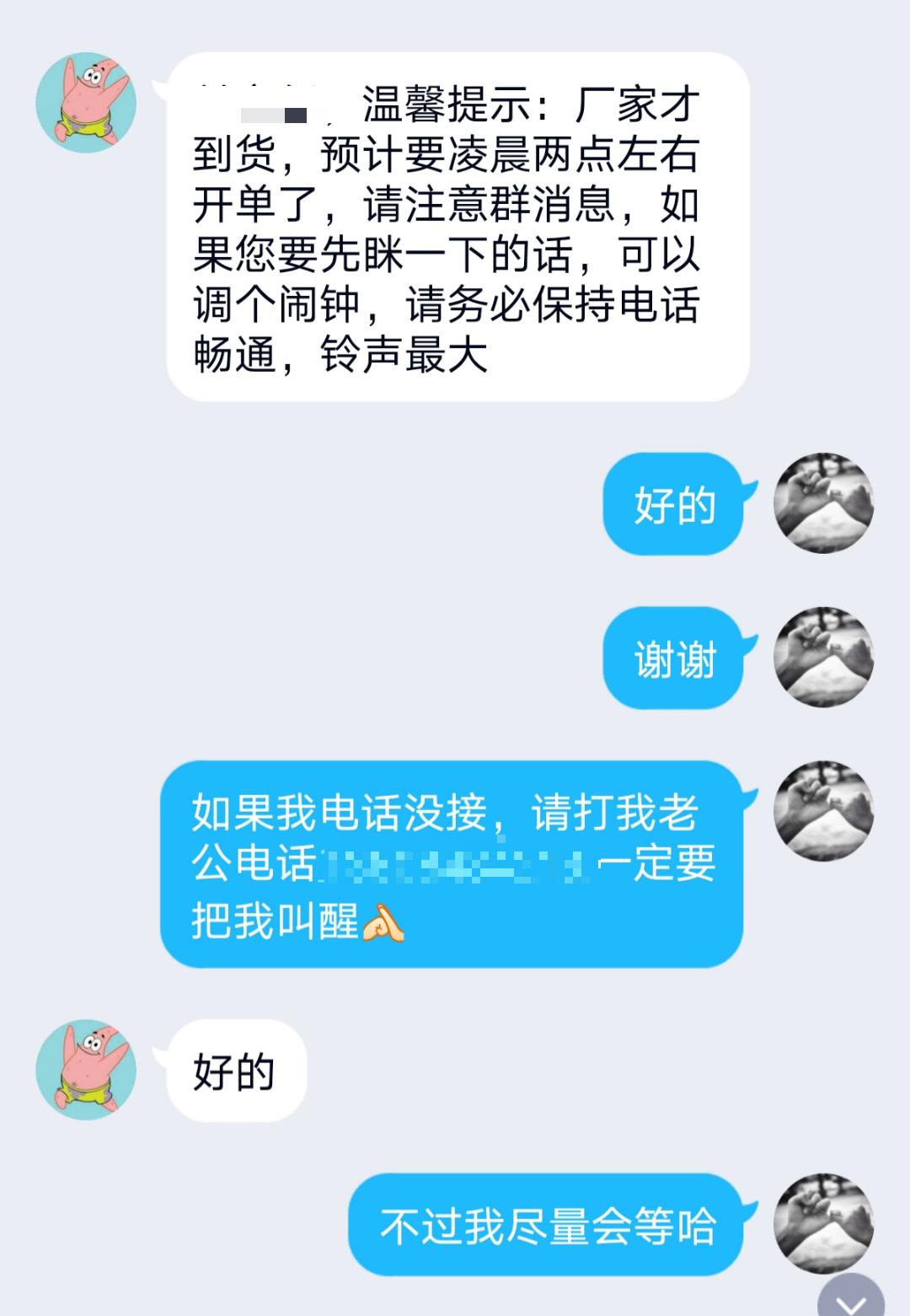Jump to latest messages via down chevron
The width and height of the screenshot is (910, 1316).
[x=851, y=1300]
